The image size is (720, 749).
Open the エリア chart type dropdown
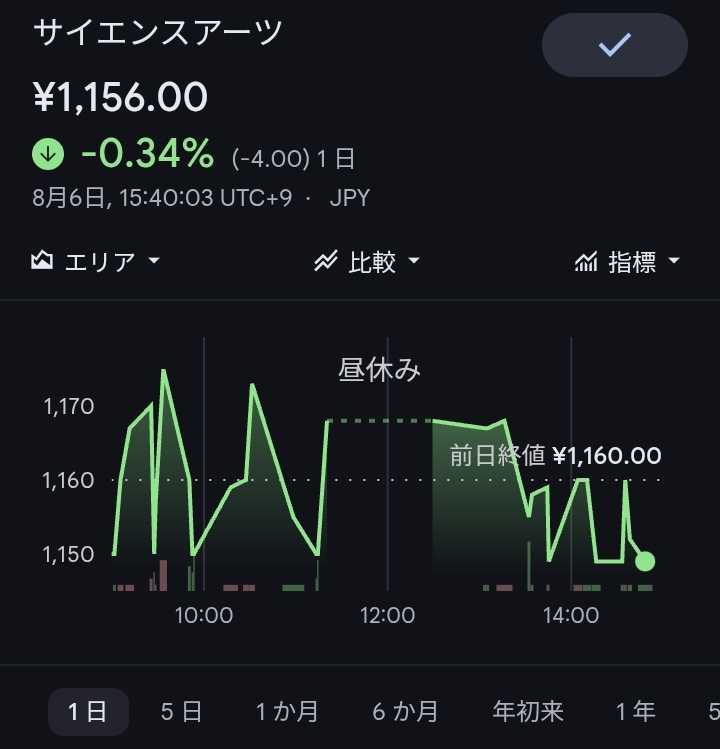(x=95, y=261)
